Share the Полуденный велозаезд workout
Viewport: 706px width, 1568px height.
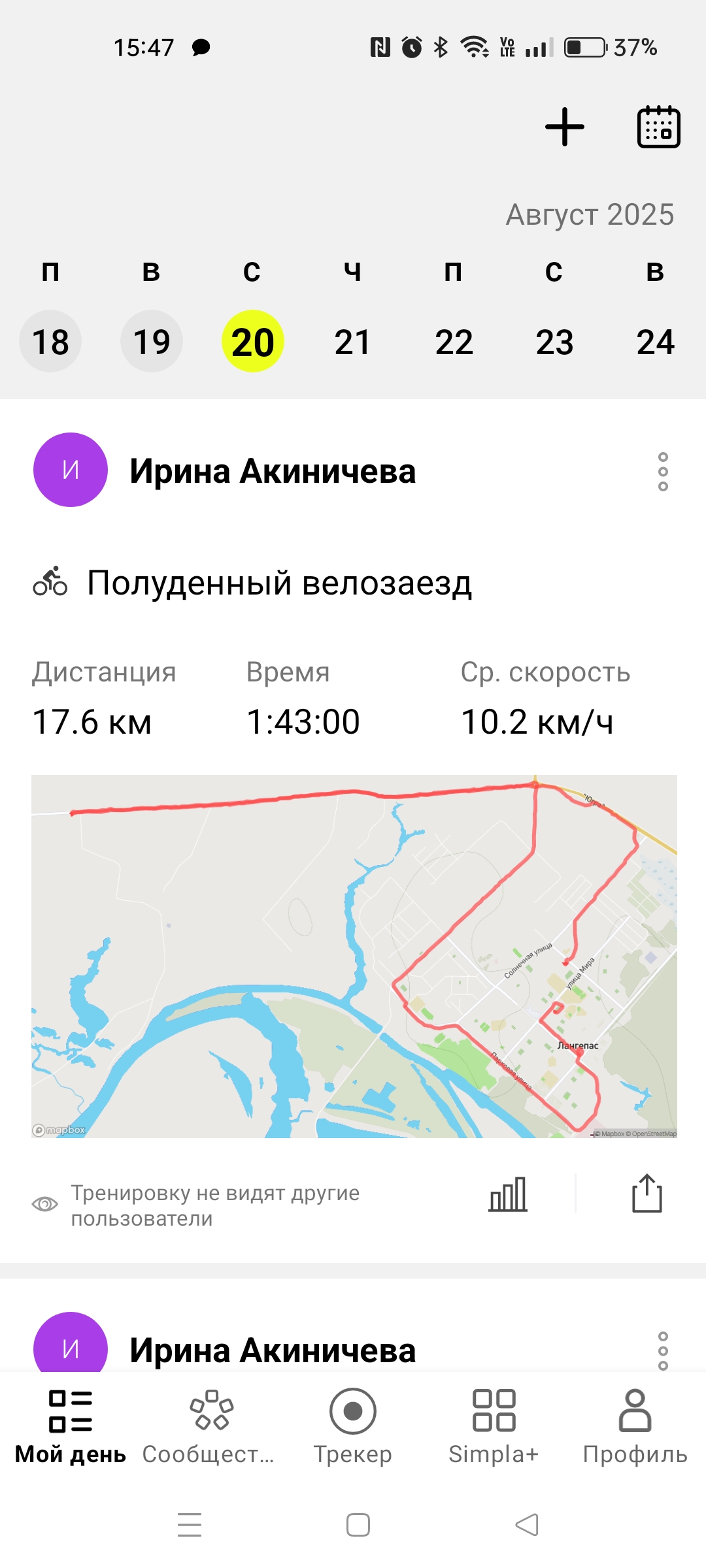[647, 1194]
